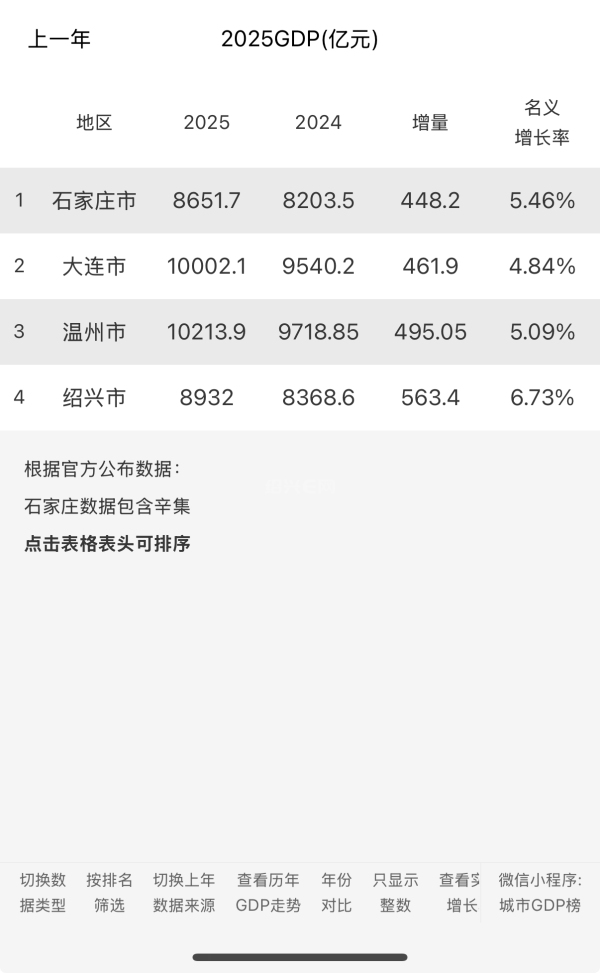
Task: Tap 切换数据类型 in the bottom bar
Action: [43, 893]
